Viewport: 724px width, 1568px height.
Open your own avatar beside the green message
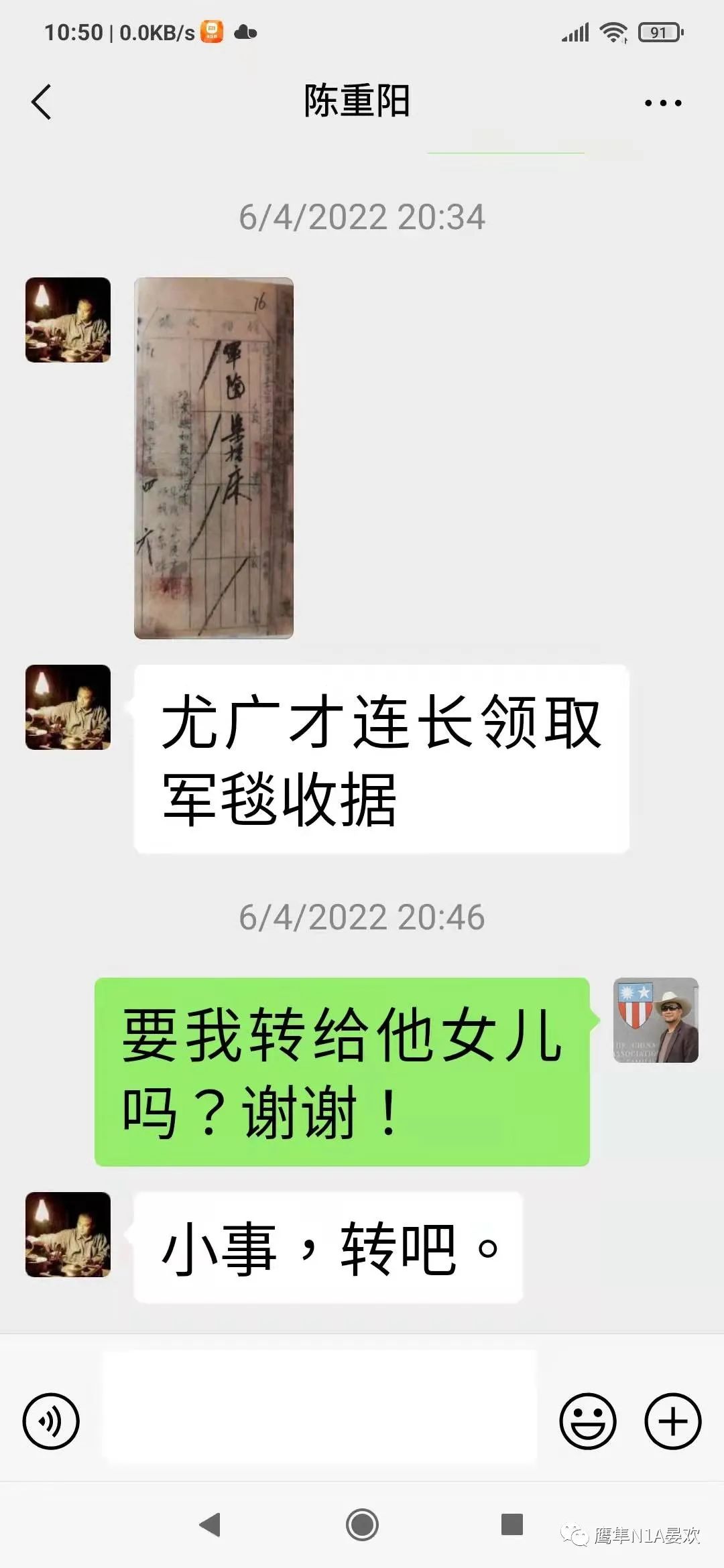[x=656, y=1020]
